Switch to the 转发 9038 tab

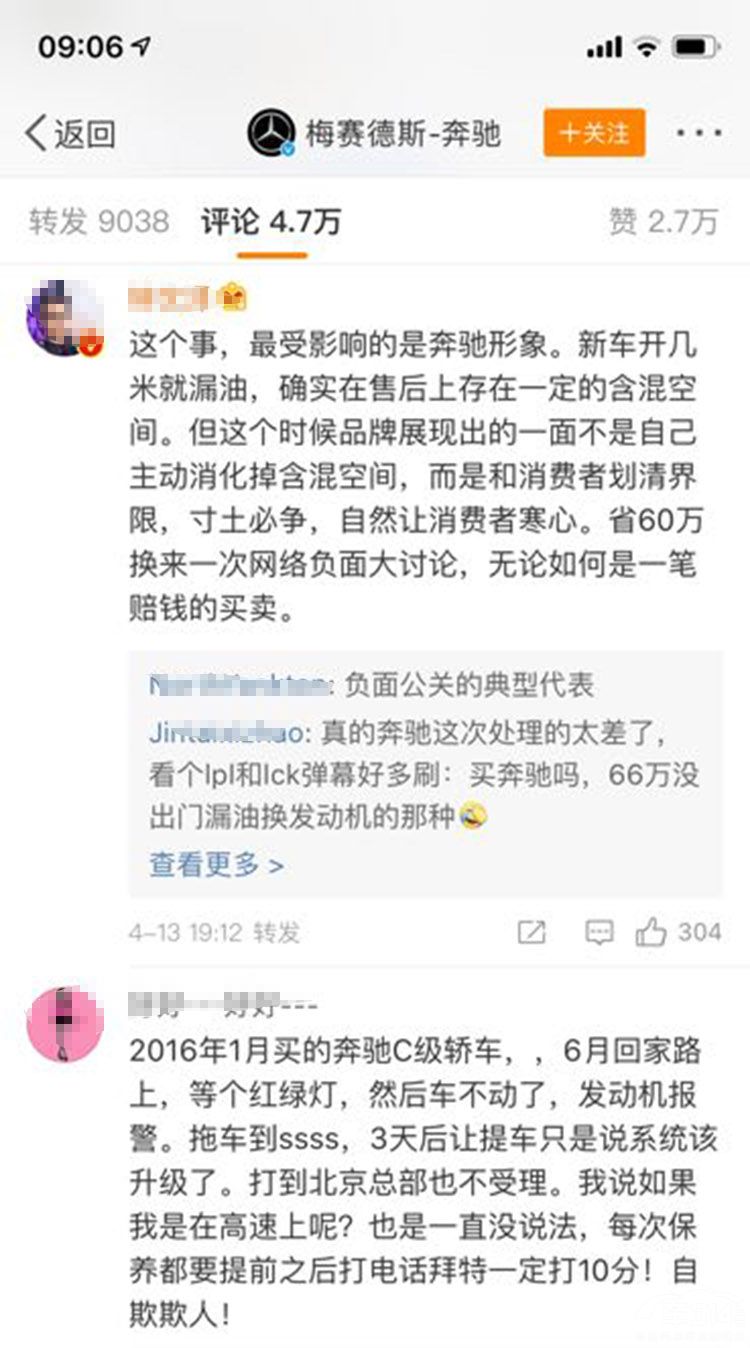[98, 221]
